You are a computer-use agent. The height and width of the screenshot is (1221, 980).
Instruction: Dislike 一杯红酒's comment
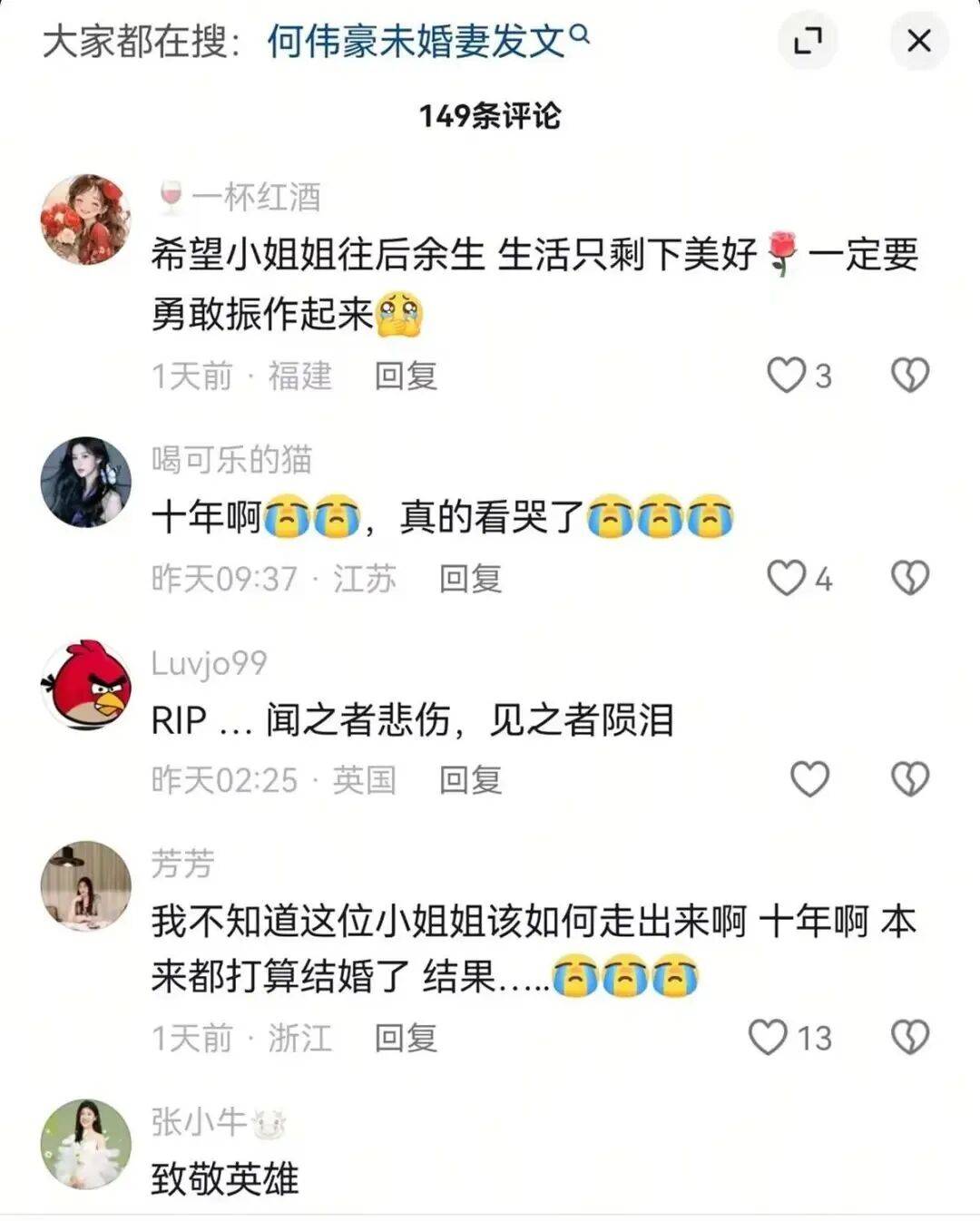pyautogui.click(x=909, y=375)
